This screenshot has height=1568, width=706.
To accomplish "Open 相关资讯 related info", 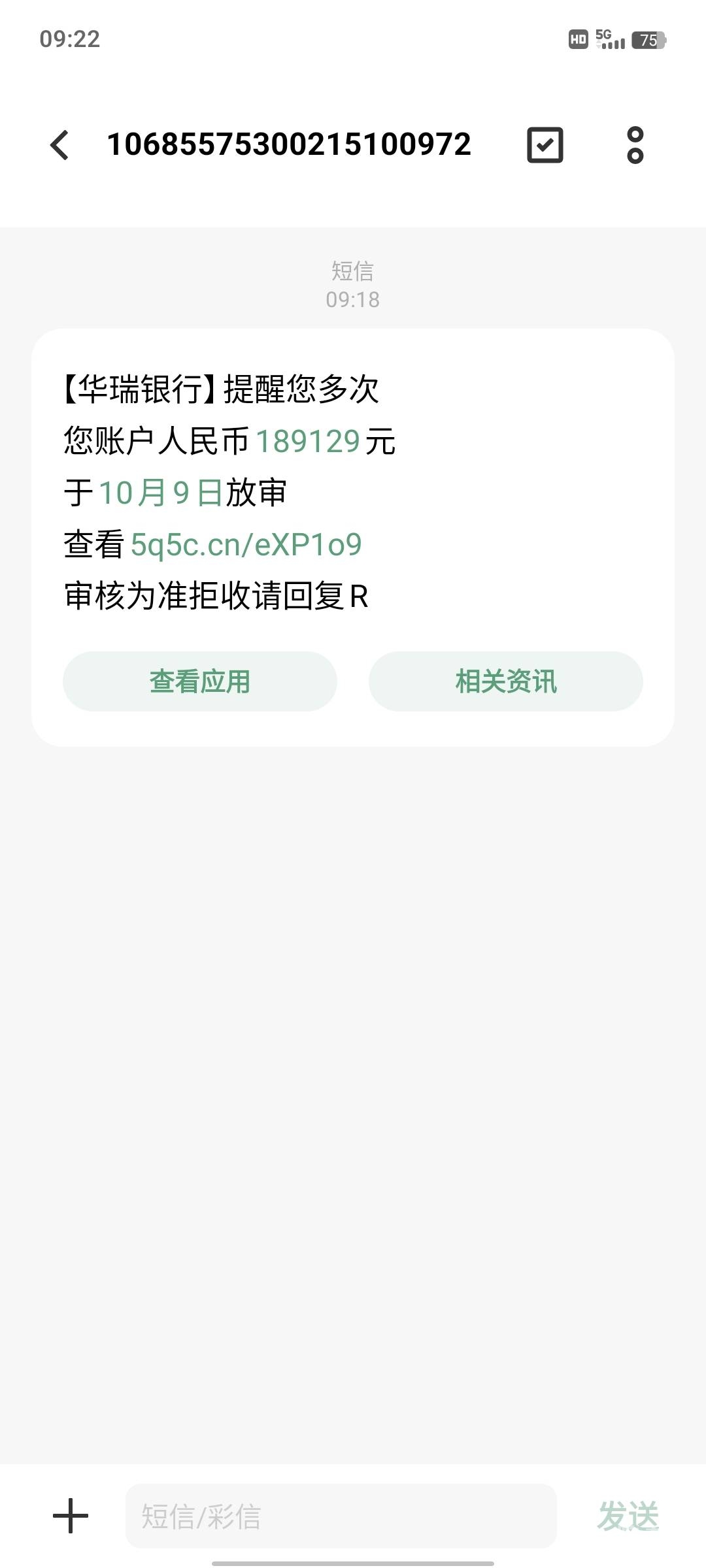I will [505, 681].
